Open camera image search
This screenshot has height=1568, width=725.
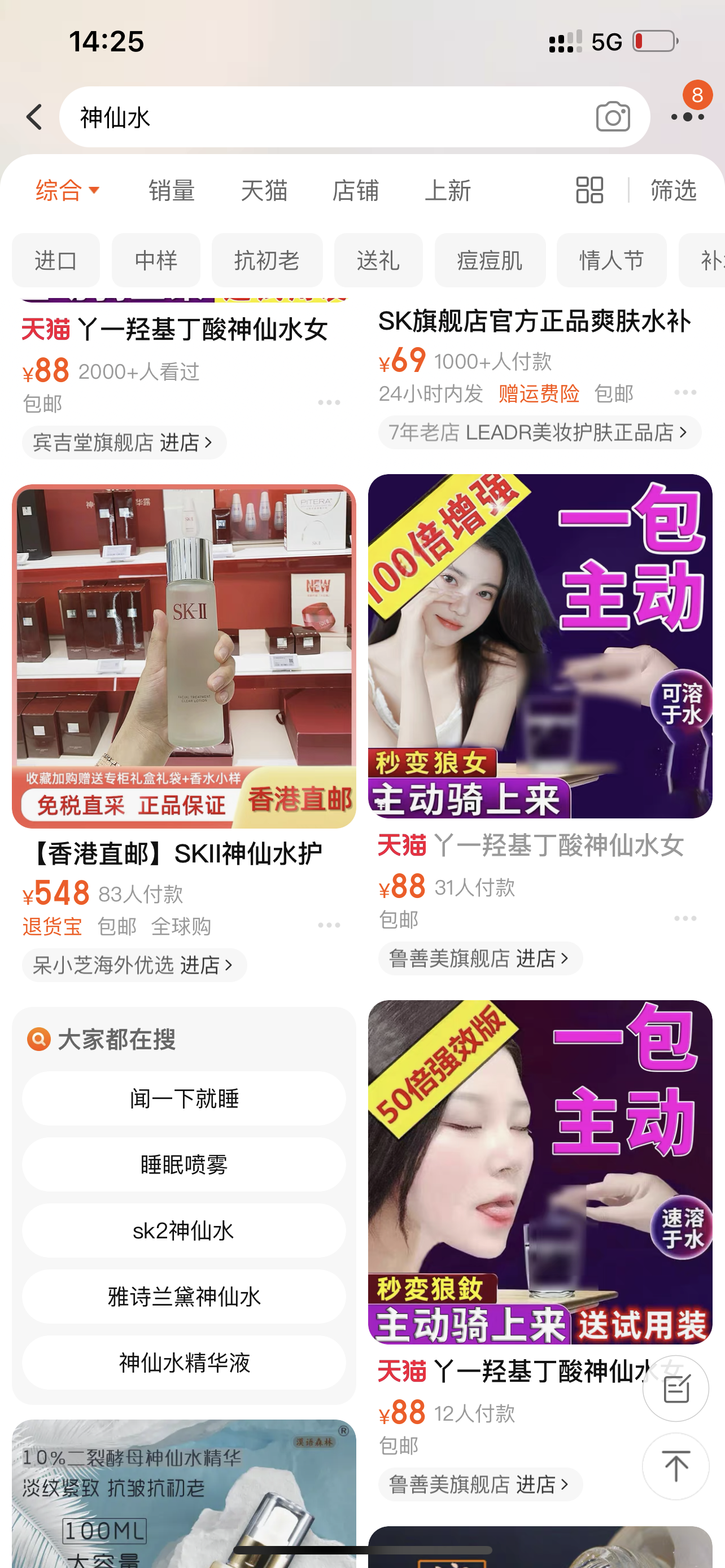[613, 117]
